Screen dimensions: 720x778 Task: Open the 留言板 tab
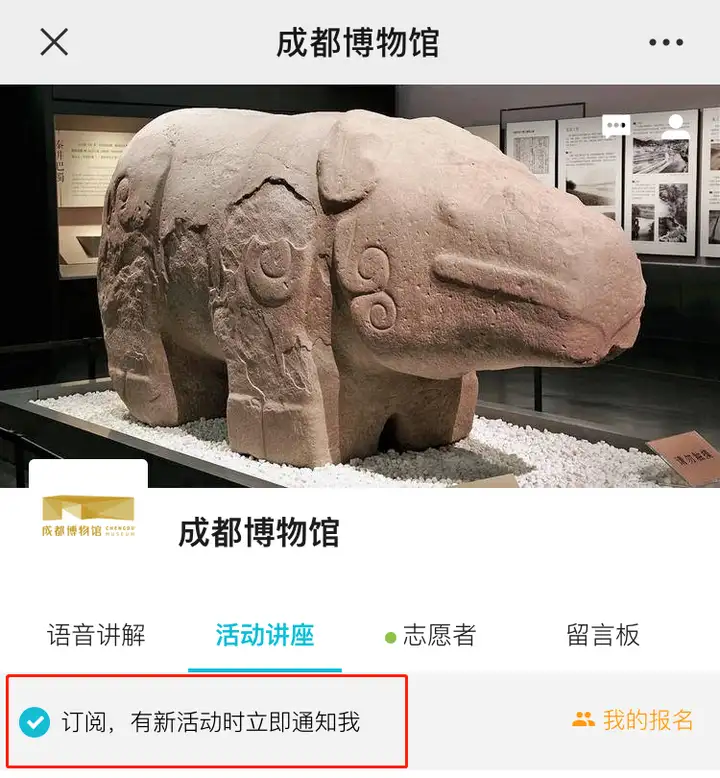[x=603, y=635]
